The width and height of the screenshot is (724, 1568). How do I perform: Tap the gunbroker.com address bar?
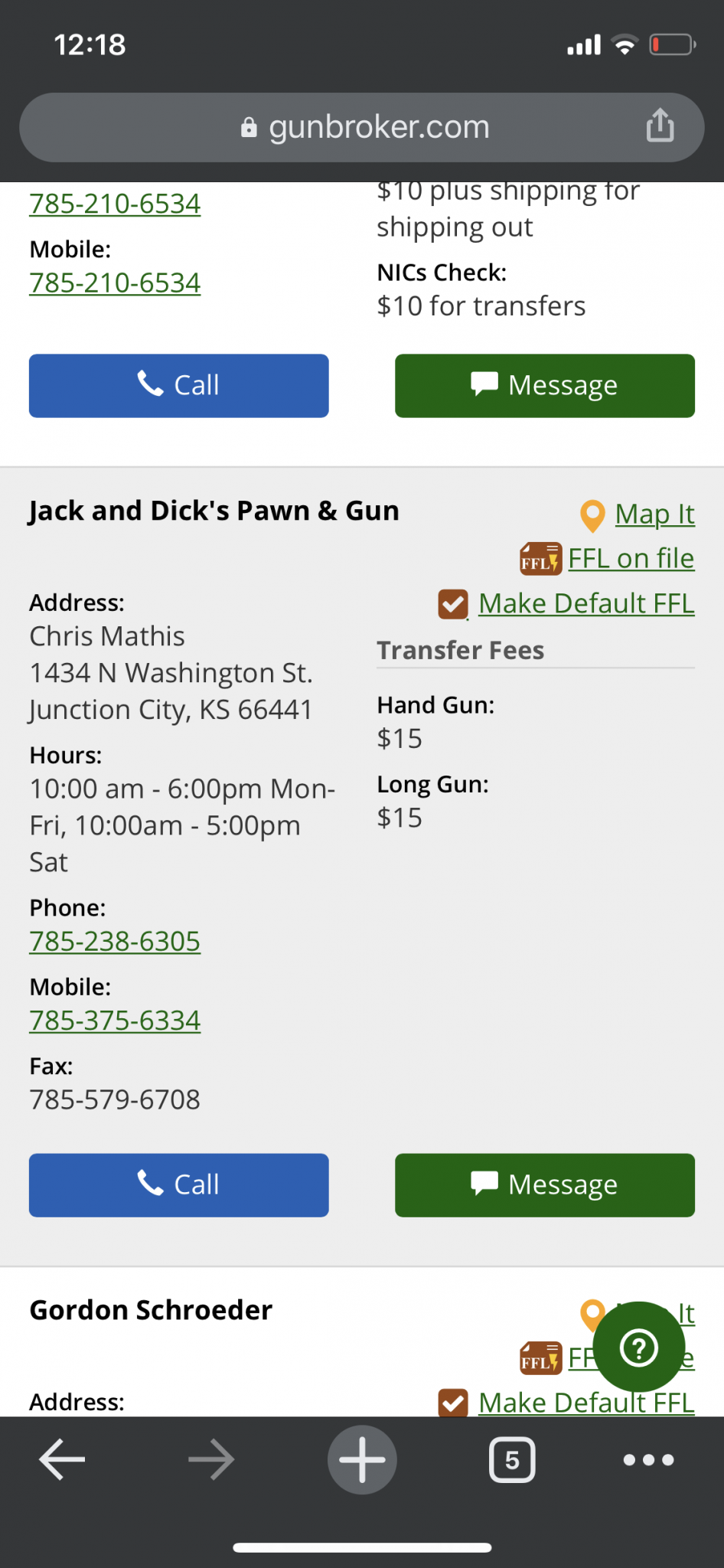tap(361, 127)
